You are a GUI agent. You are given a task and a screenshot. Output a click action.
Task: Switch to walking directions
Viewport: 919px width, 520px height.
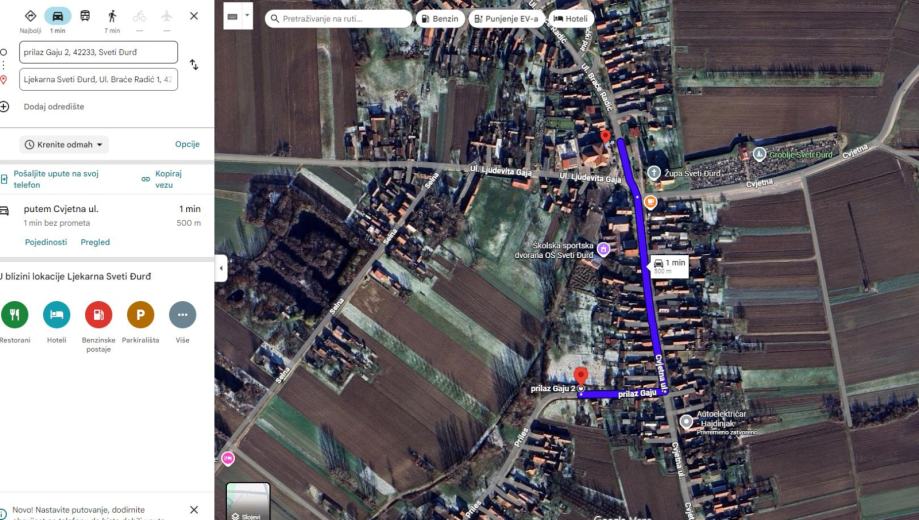click(x=112, y=16)
